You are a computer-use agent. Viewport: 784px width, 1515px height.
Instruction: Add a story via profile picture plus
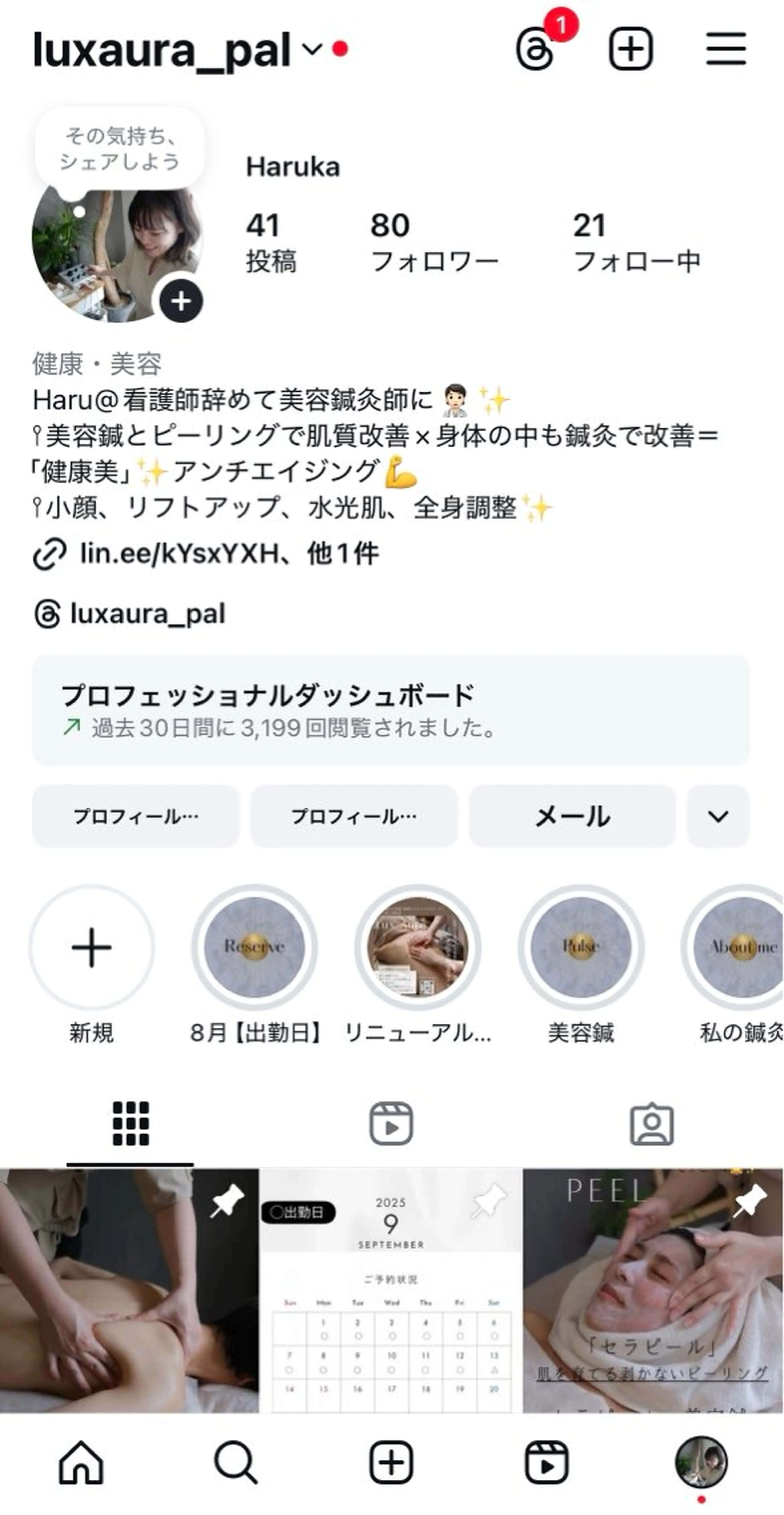tap(180, 301)
